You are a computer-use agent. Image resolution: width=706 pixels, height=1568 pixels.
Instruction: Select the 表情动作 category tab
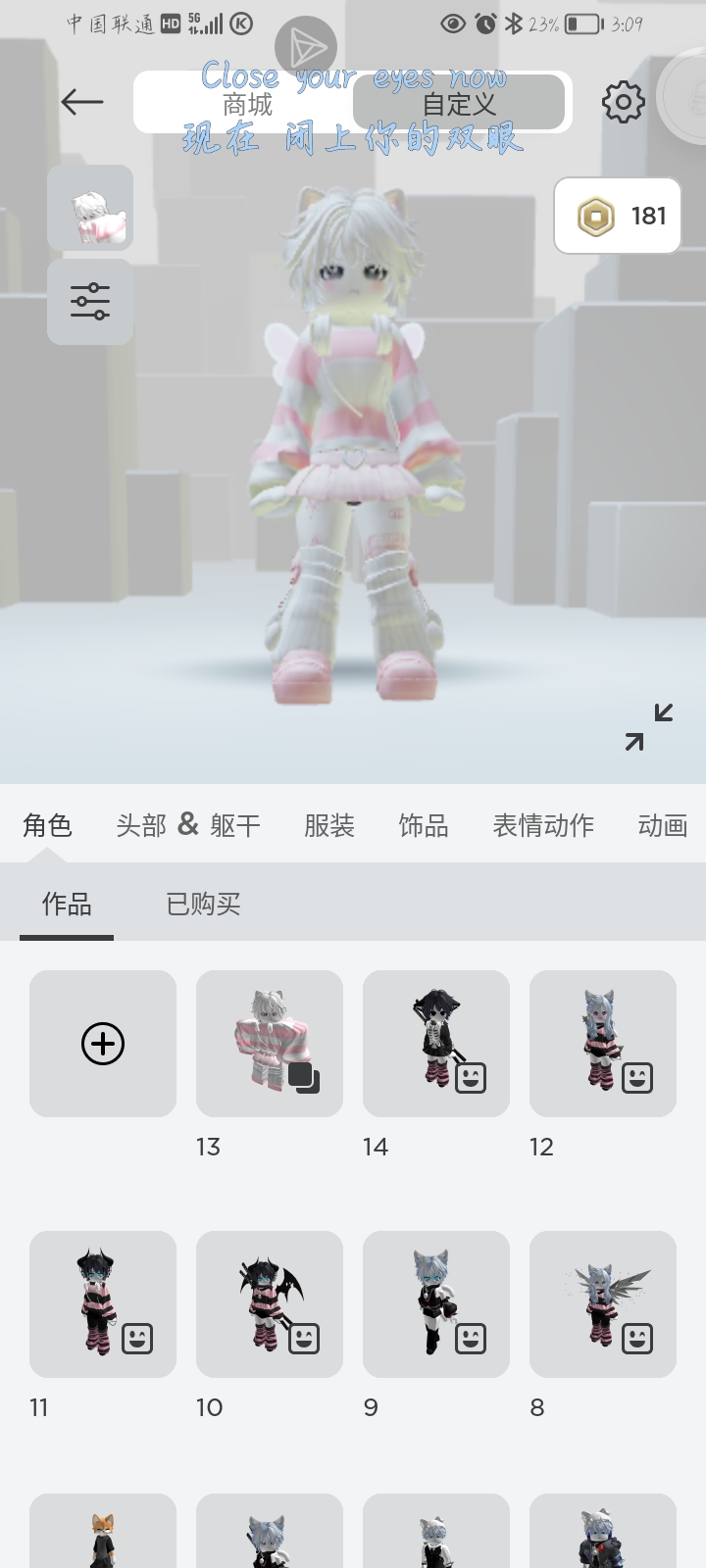(543, 825)
